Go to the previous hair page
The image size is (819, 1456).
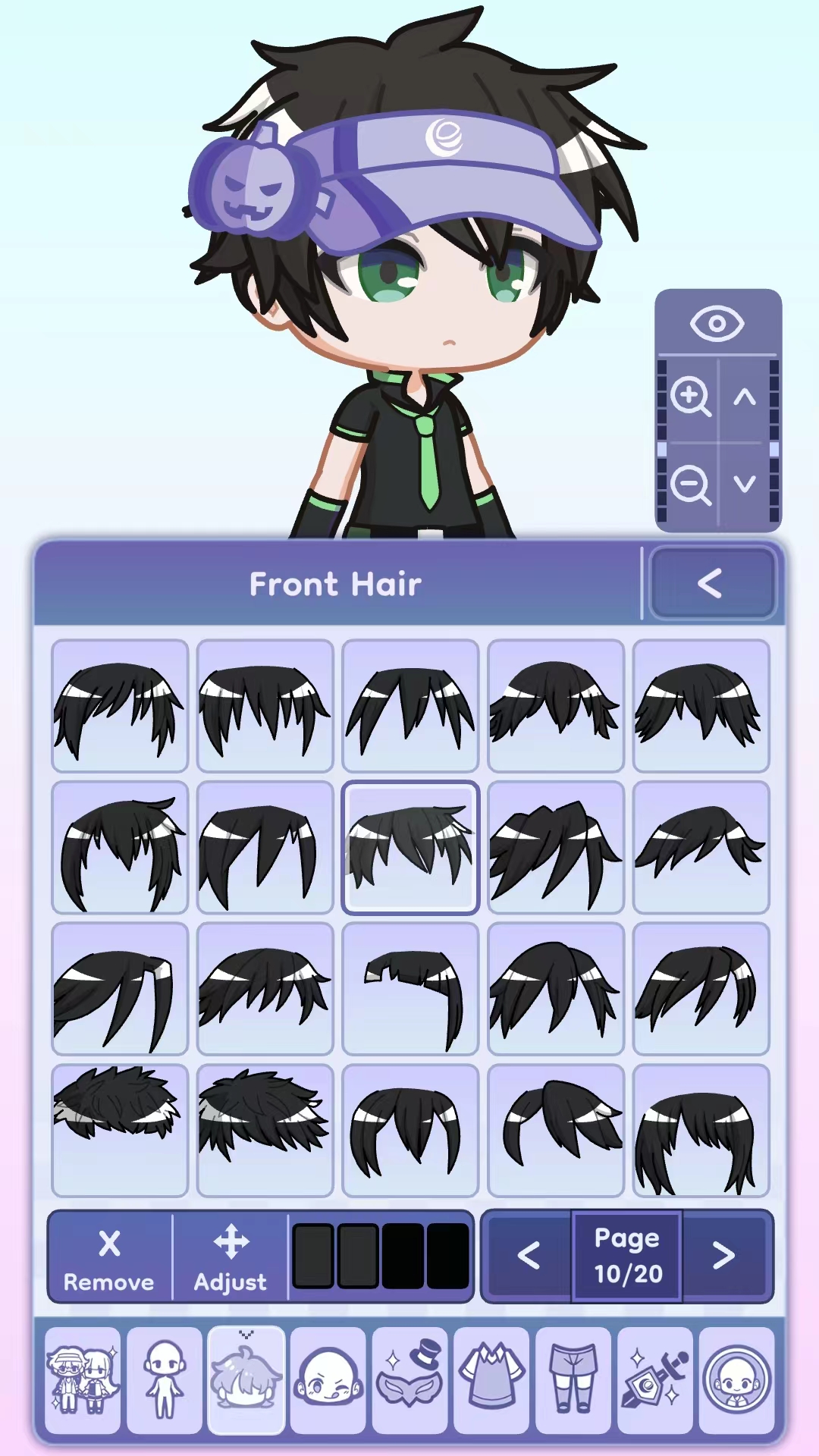pyautogui.click(x=528, y=1256)
